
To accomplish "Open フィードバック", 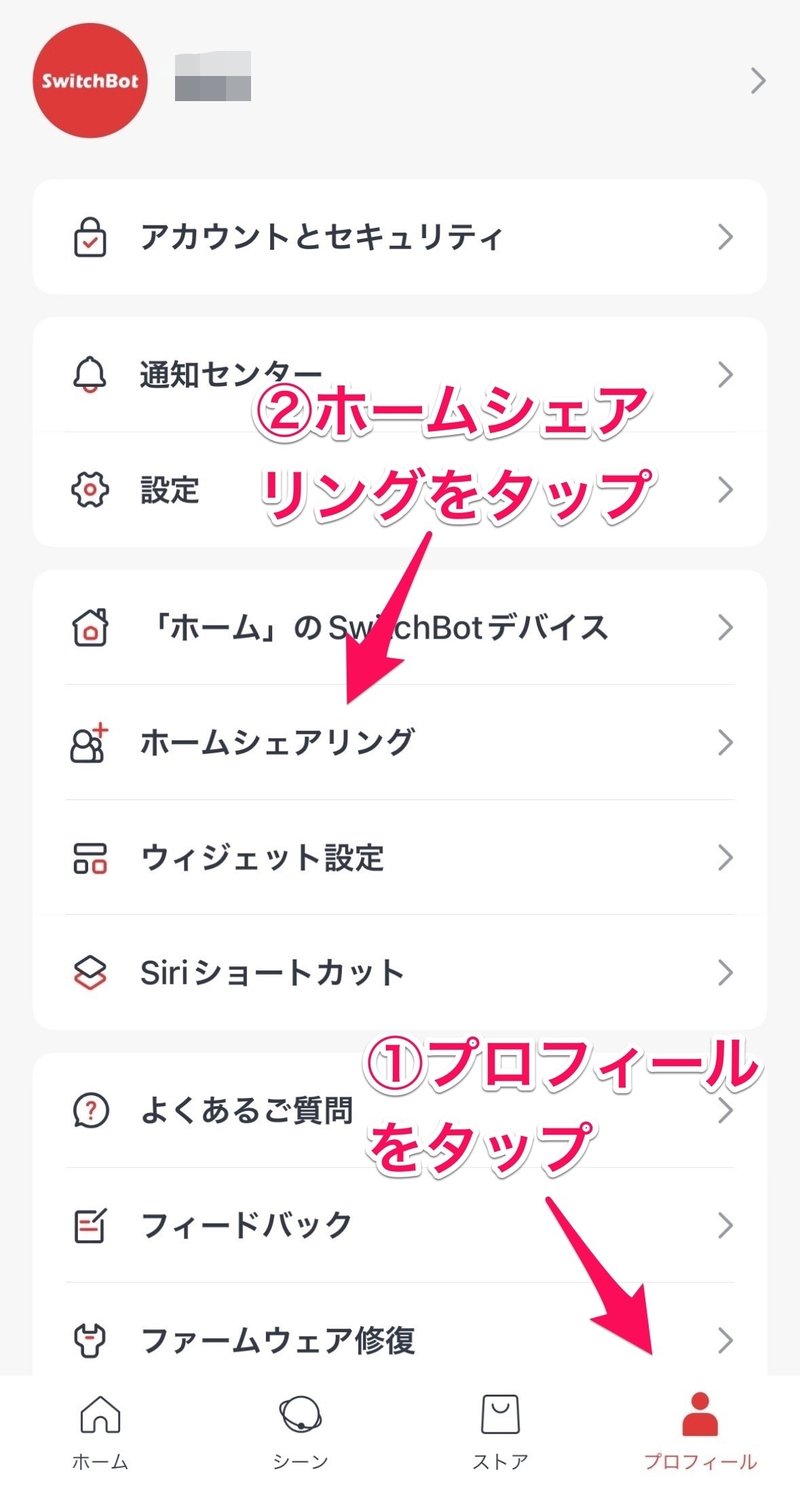I will tap(400, 1225).
